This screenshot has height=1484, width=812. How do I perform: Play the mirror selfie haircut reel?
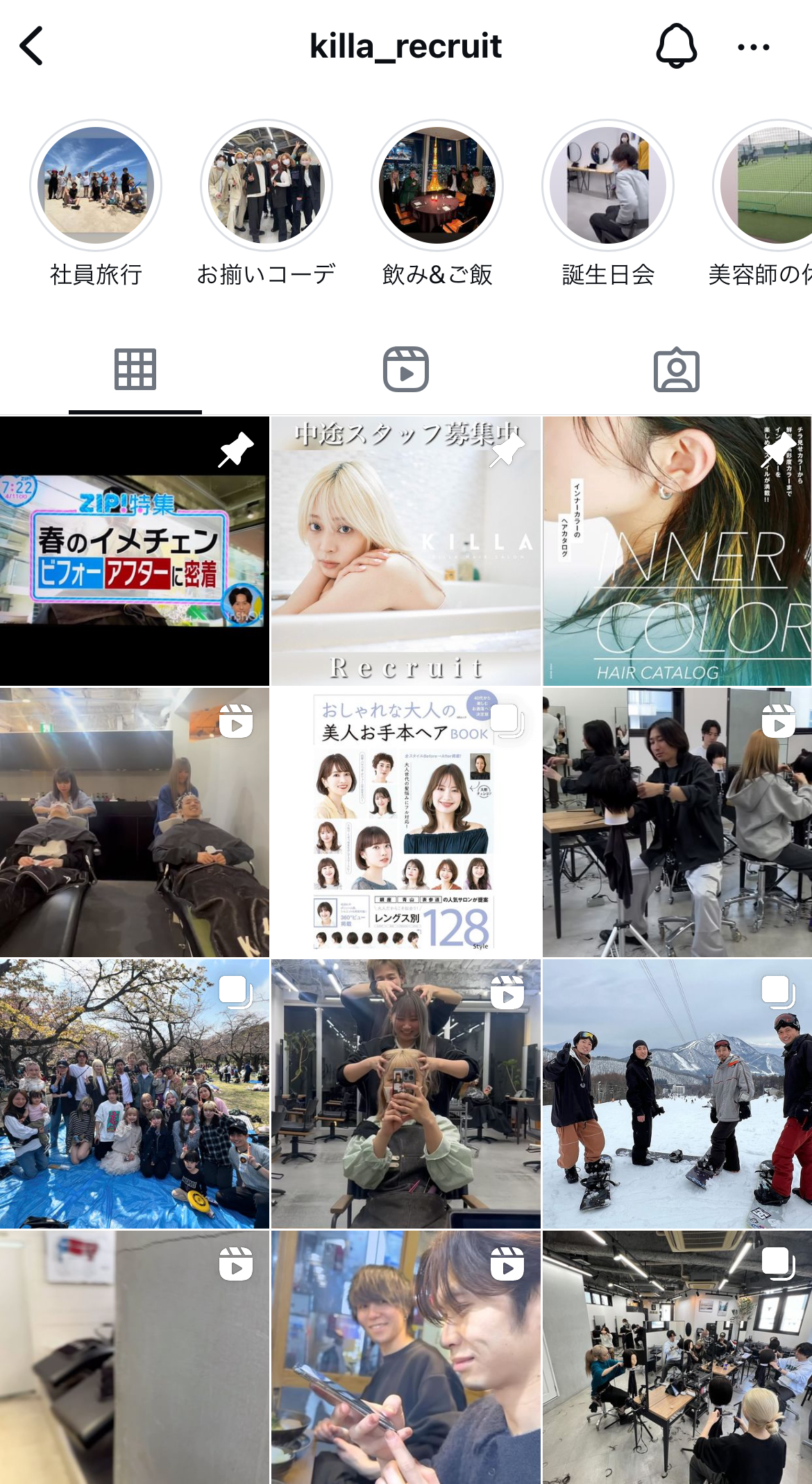point(406,1094)
